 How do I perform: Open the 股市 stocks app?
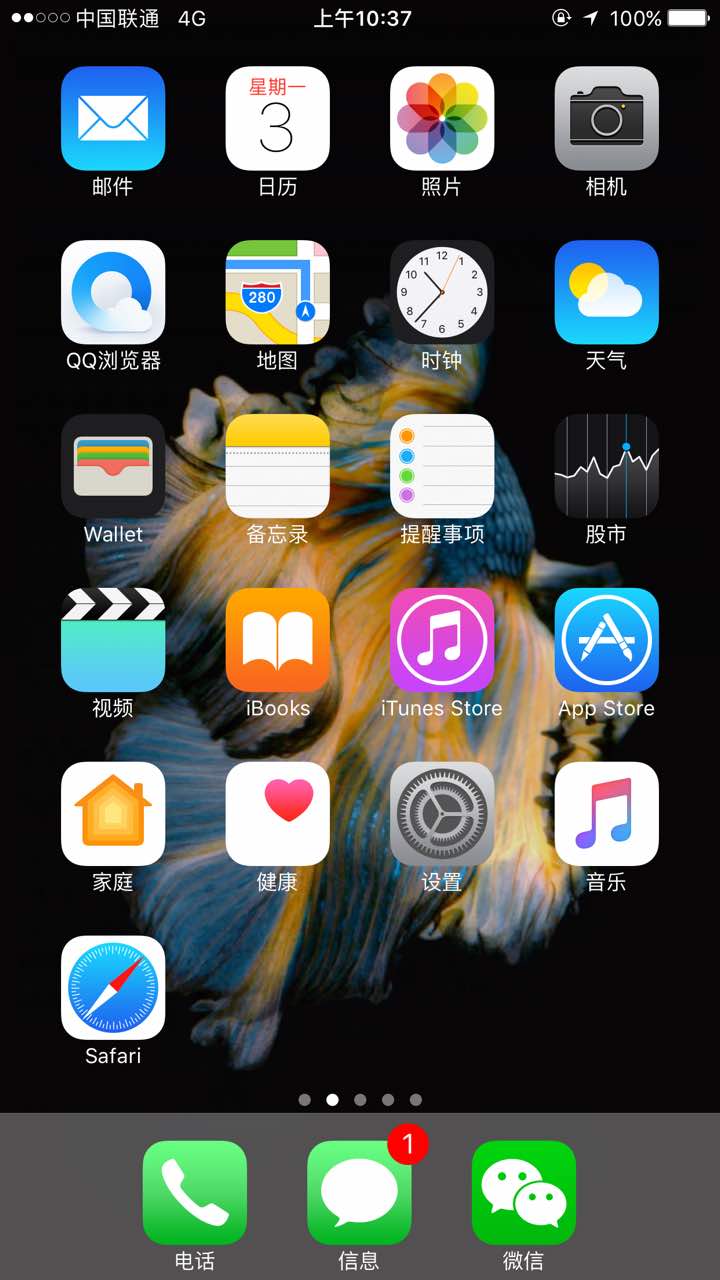coord(606,466)
